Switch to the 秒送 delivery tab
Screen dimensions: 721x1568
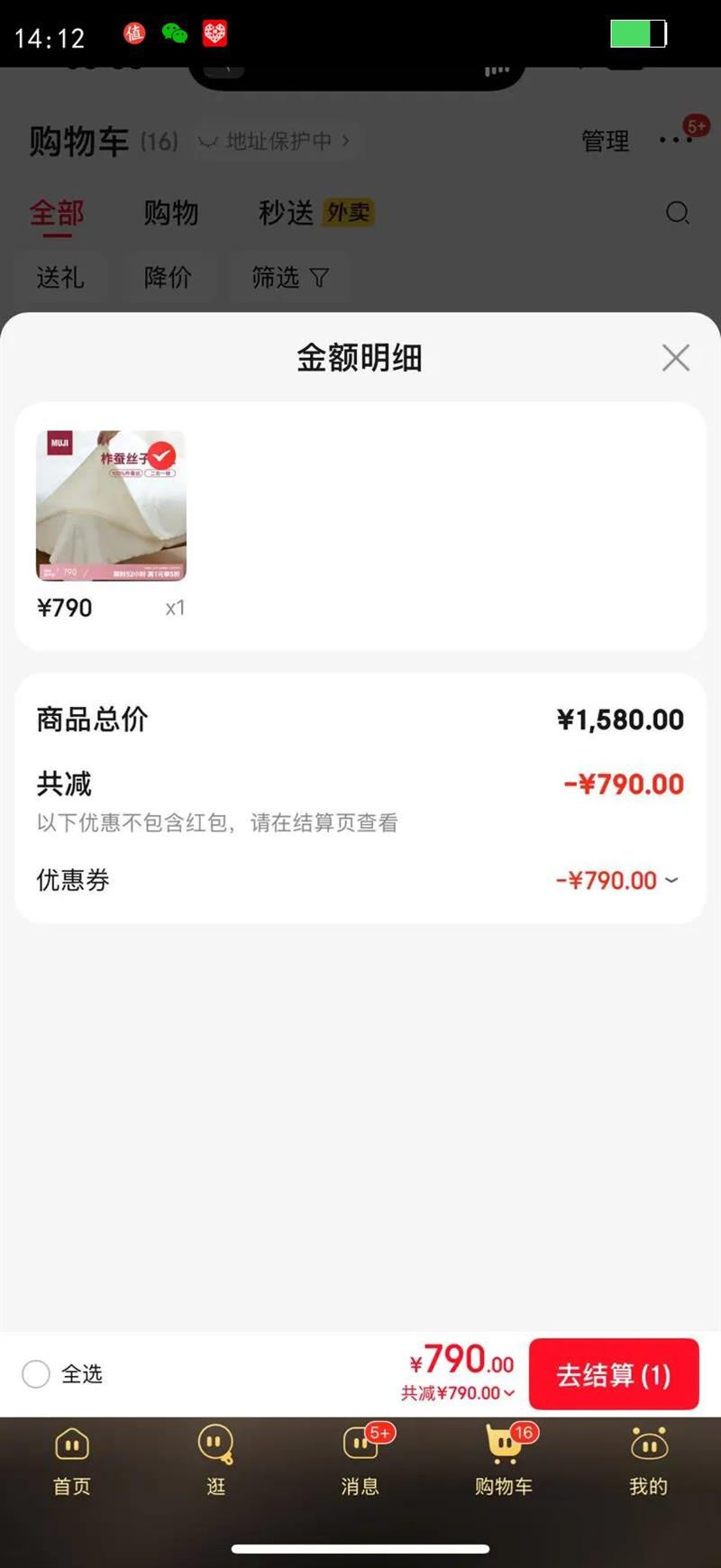[x=287, y=213]
